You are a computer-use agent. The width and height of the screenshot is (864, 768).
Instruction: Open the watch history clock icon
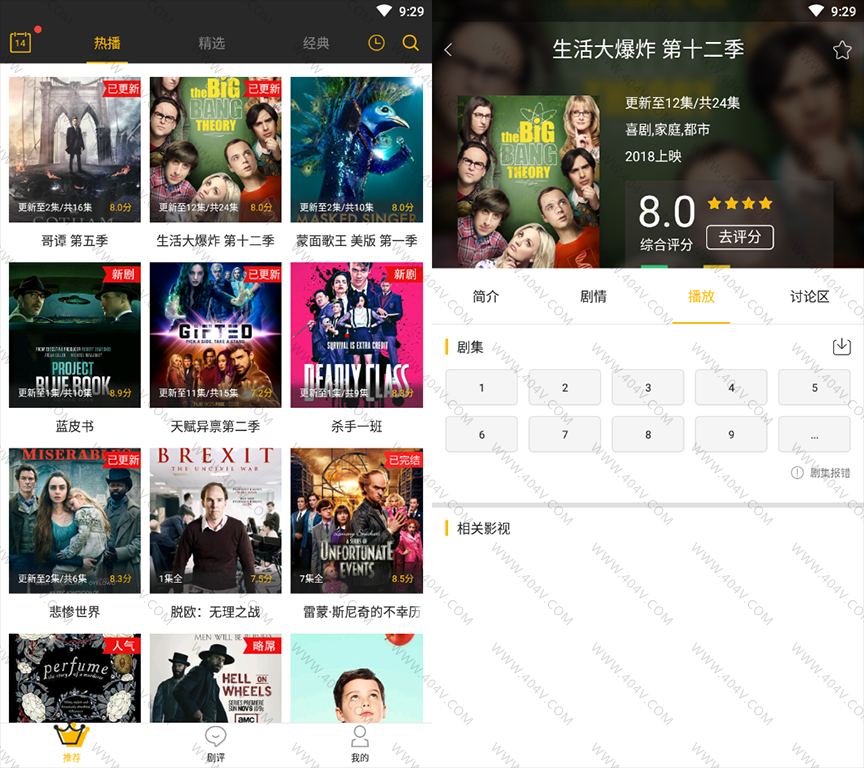(376, 42)
